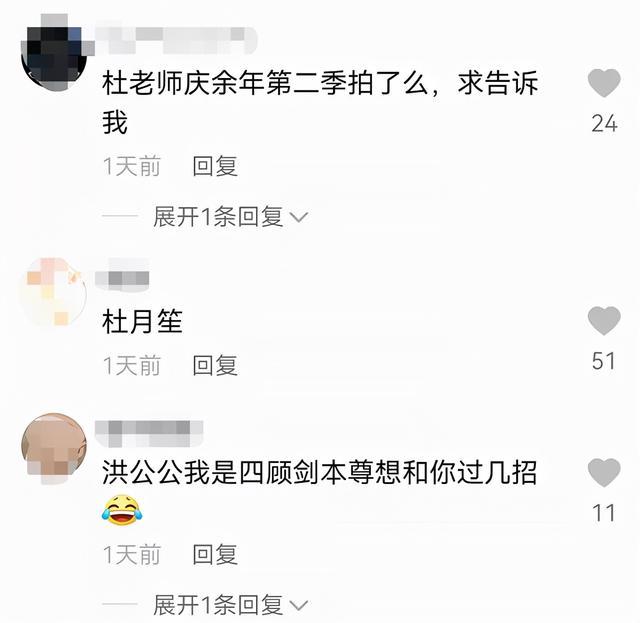Reply to the 杜月笙 comment
Viewport: 640px width, 623px height.
(x=215, y=366)
